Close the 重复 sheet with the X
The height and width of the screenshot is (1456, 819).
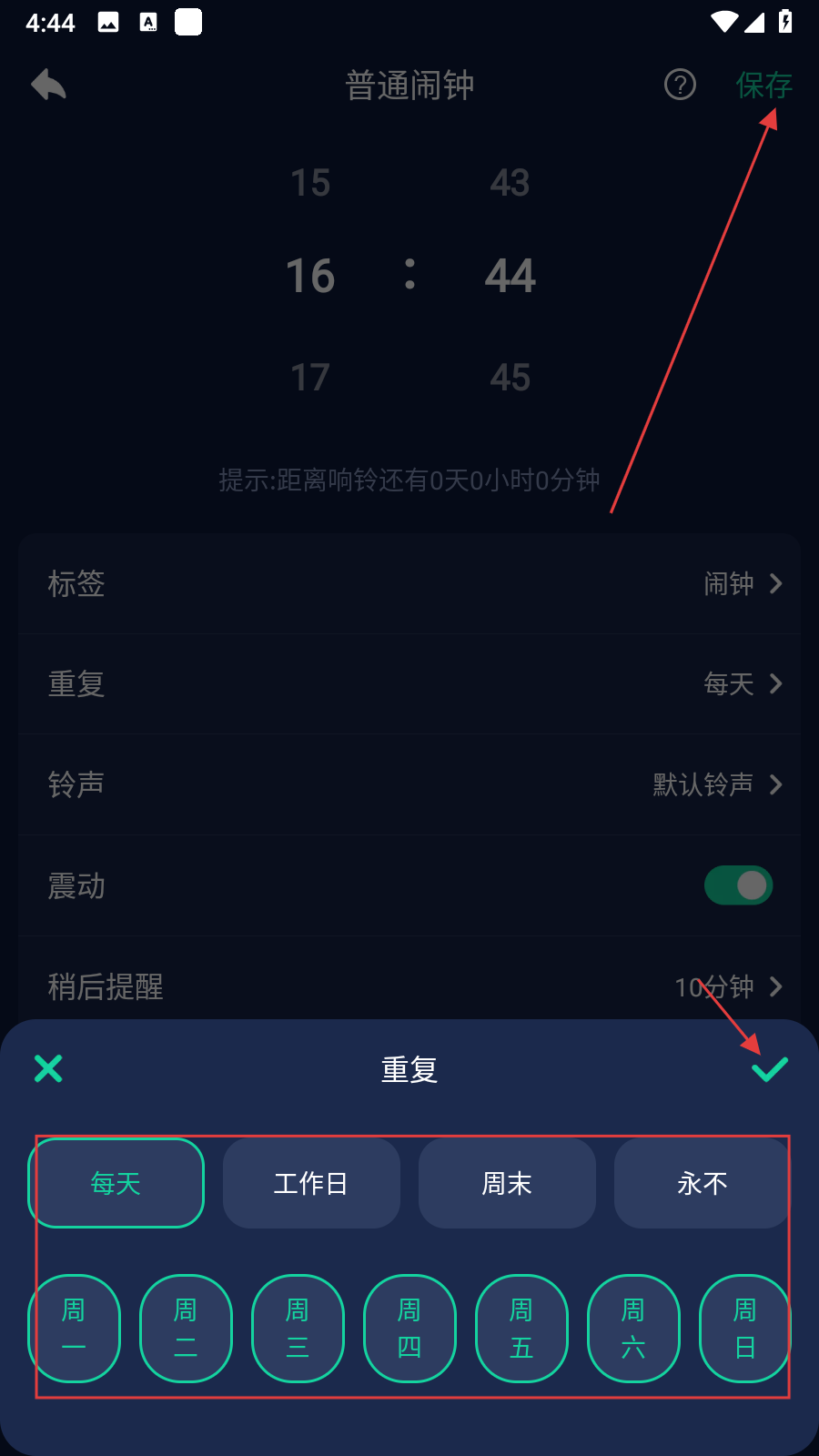(48, 1068)
